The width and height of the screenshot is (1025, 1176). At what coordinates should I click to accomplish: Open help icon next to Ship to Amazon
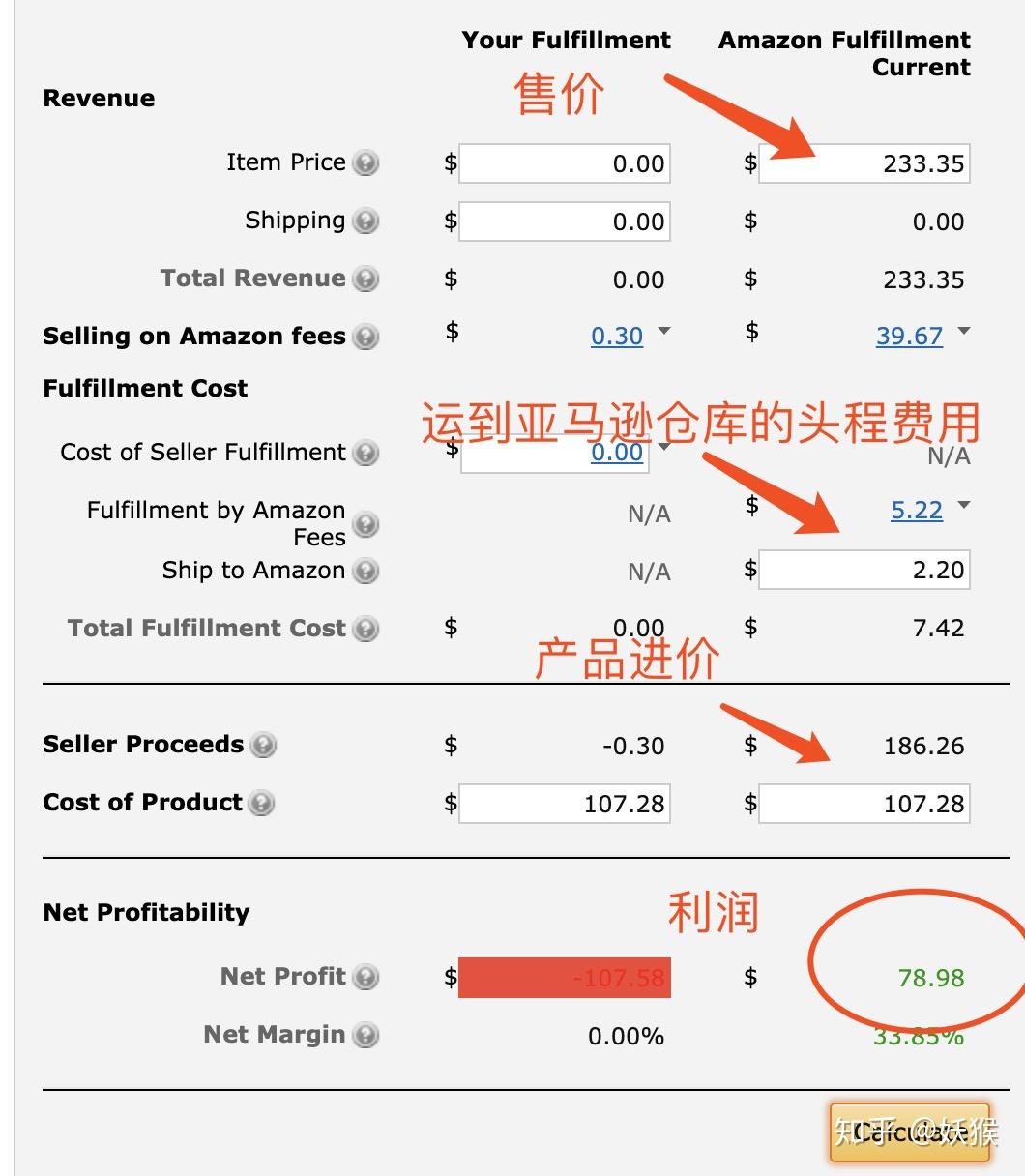[366, 572]
